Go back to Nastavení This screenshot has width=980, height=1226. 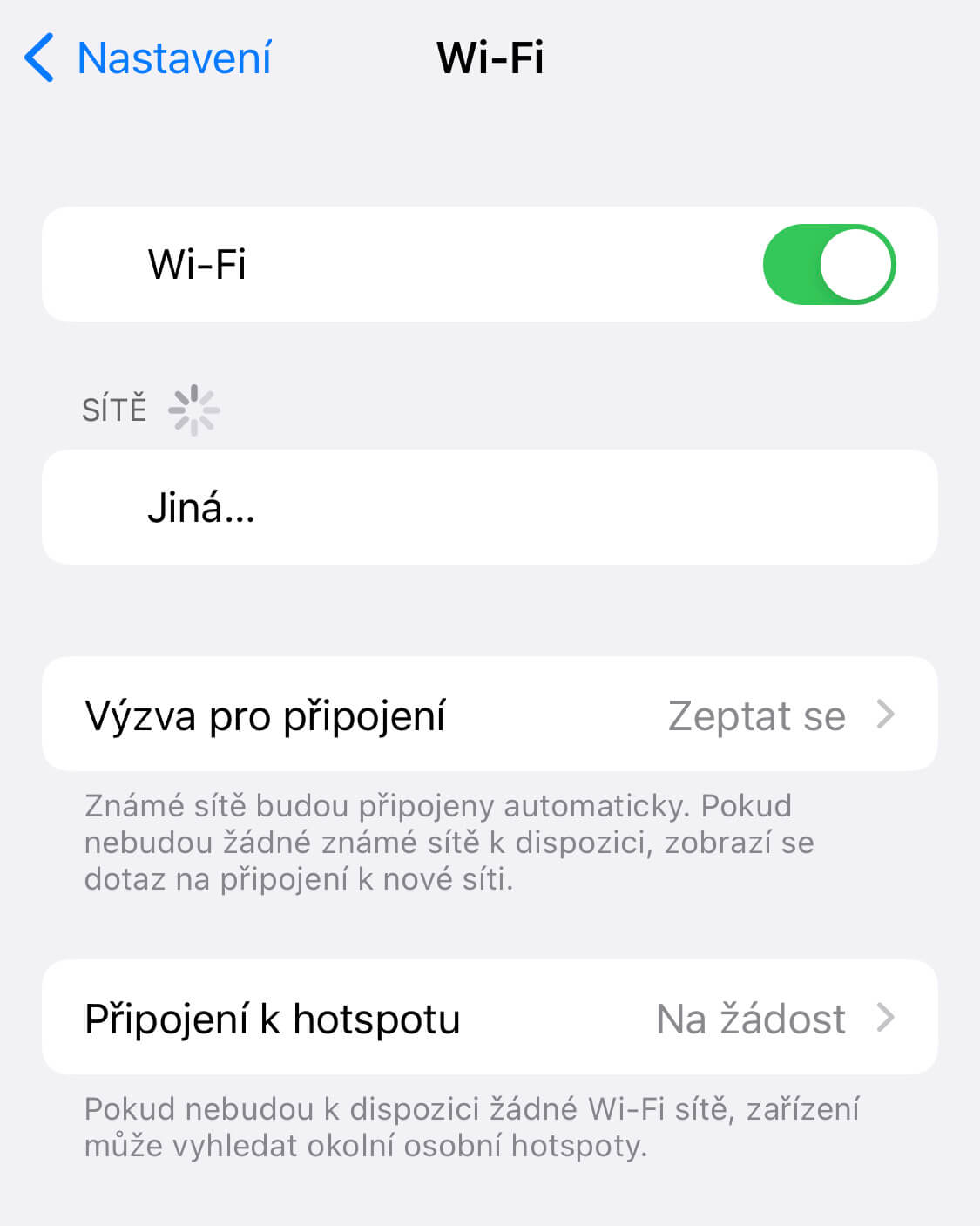(148, 58)
